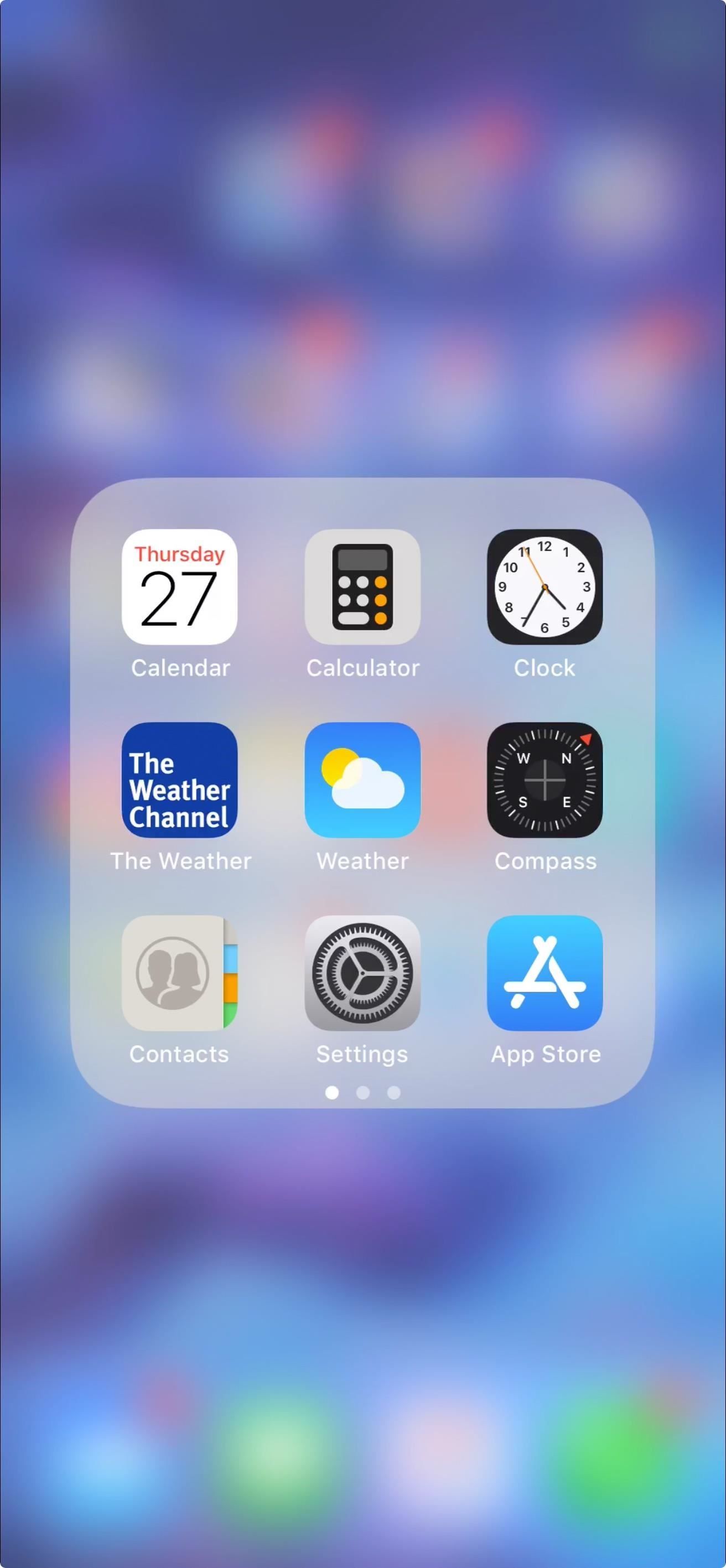Tap the second page dot of the folder
Screen dimensions: 726x1568
[x=364, y=1093]
